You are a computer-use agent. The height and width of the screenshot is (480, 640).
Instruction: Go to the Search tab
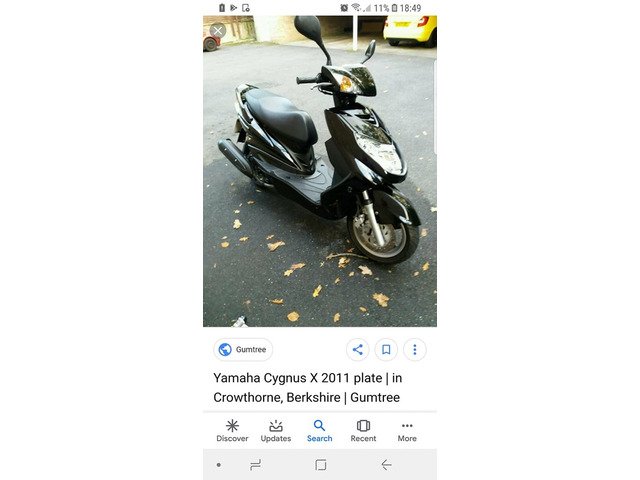tap(319, 431)
